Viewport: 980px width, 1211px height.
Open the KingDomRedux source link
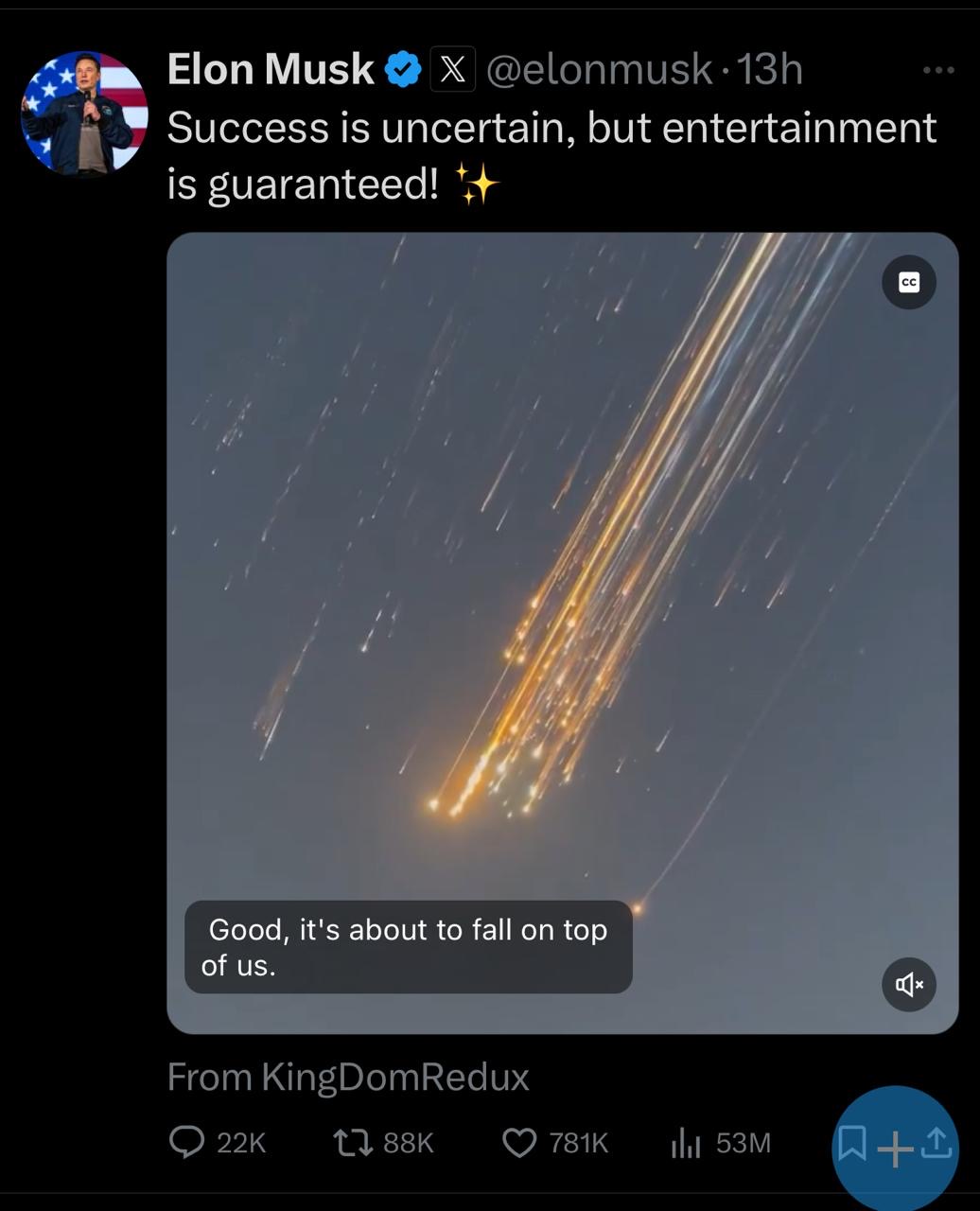[394, 1077]
